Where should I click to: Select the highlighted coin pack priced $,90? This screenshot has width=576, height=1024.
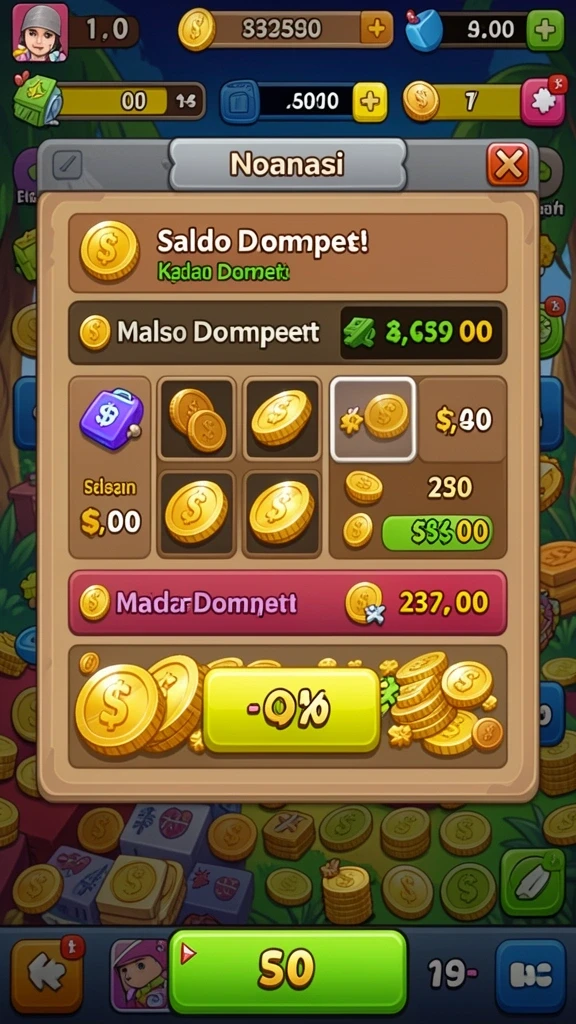373,420
